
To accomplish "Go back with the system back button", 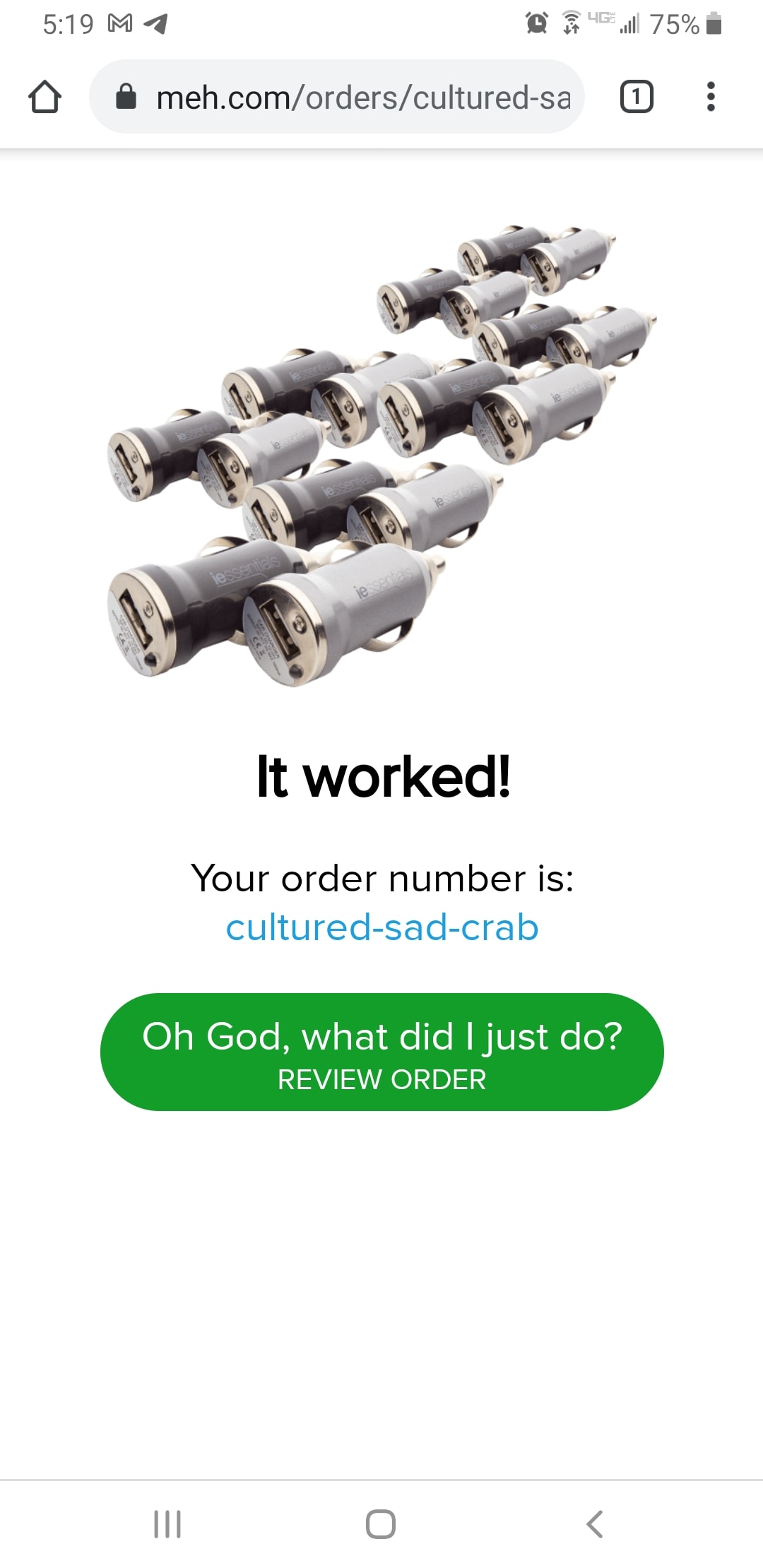I will (x=594, y=1524).
